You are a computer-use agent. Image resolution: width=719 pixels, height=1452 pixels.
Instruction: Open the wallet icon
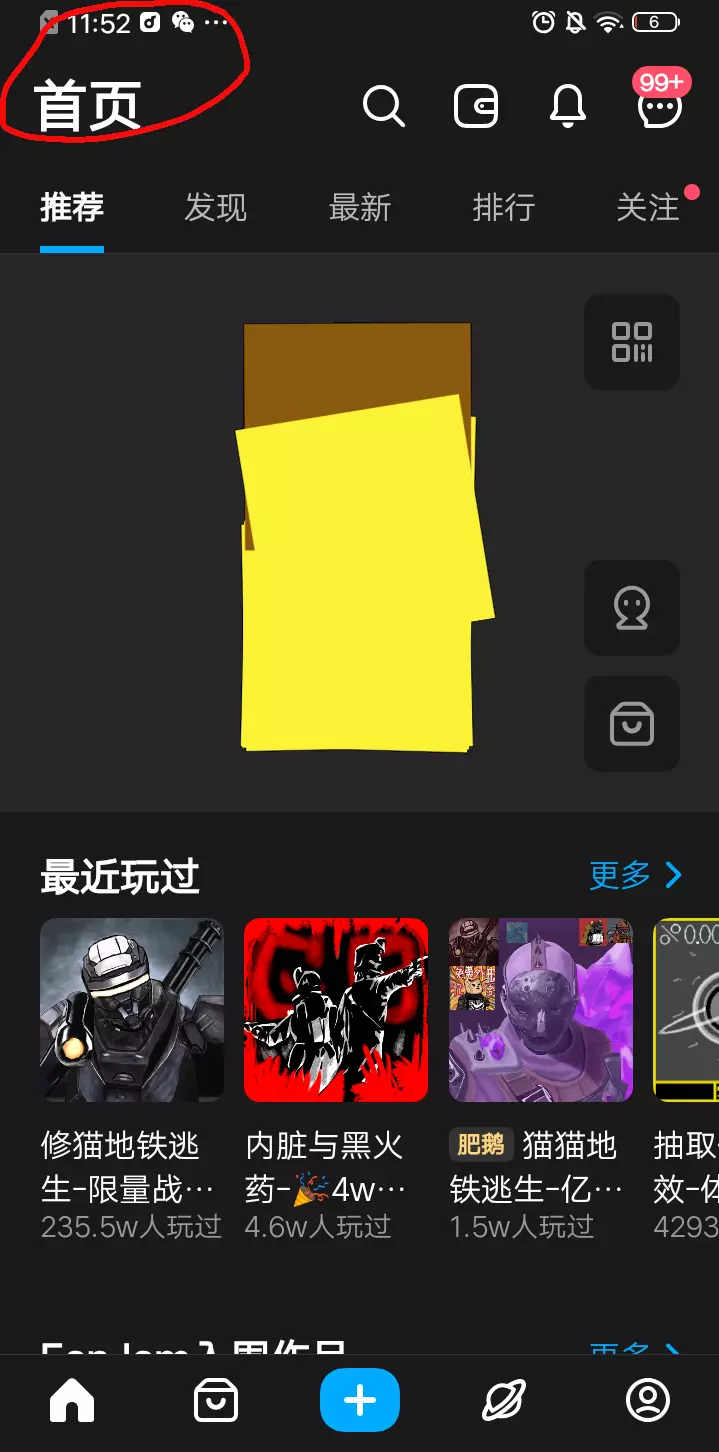[476, 105]
